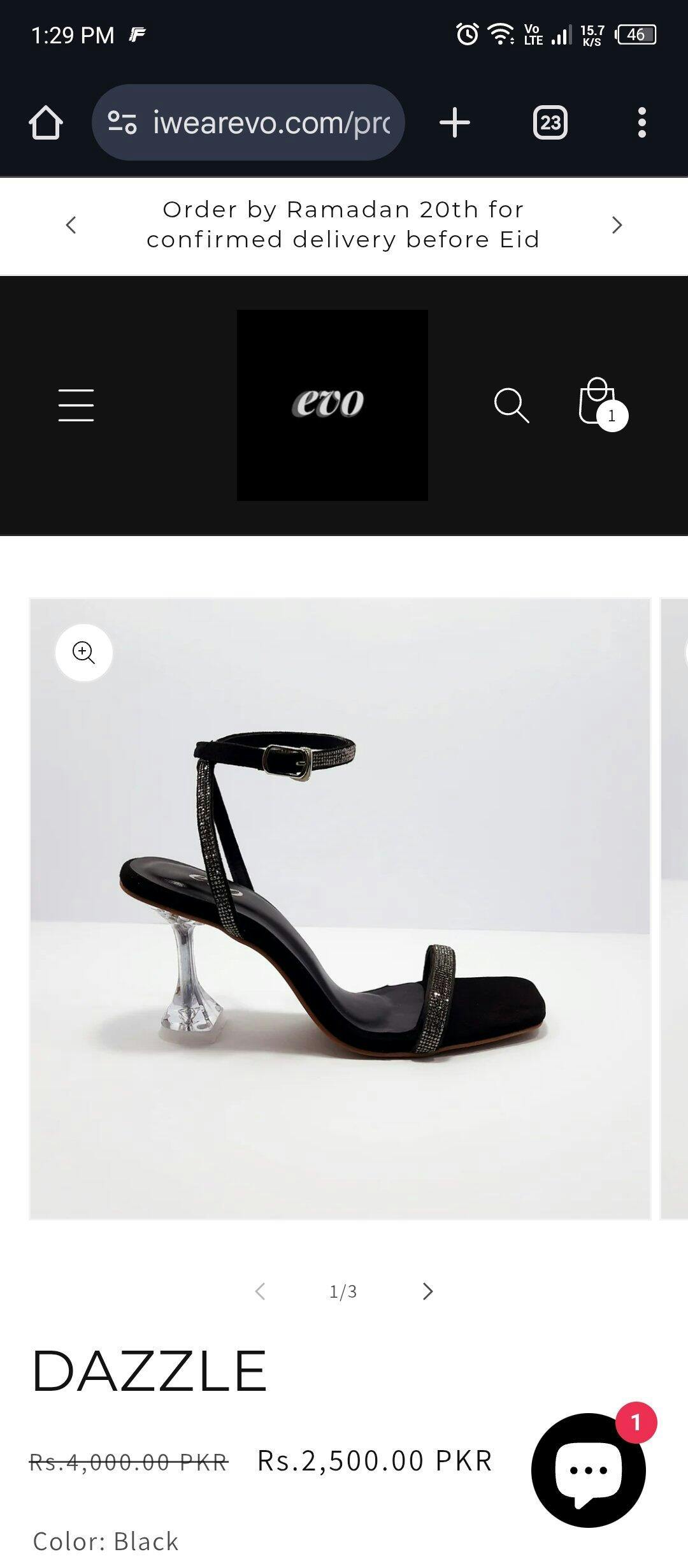The height and width of the screenshot is (1568, 688).
Task: Open the DAZZLE sandal product photo
Action: (x=340, y=908)
